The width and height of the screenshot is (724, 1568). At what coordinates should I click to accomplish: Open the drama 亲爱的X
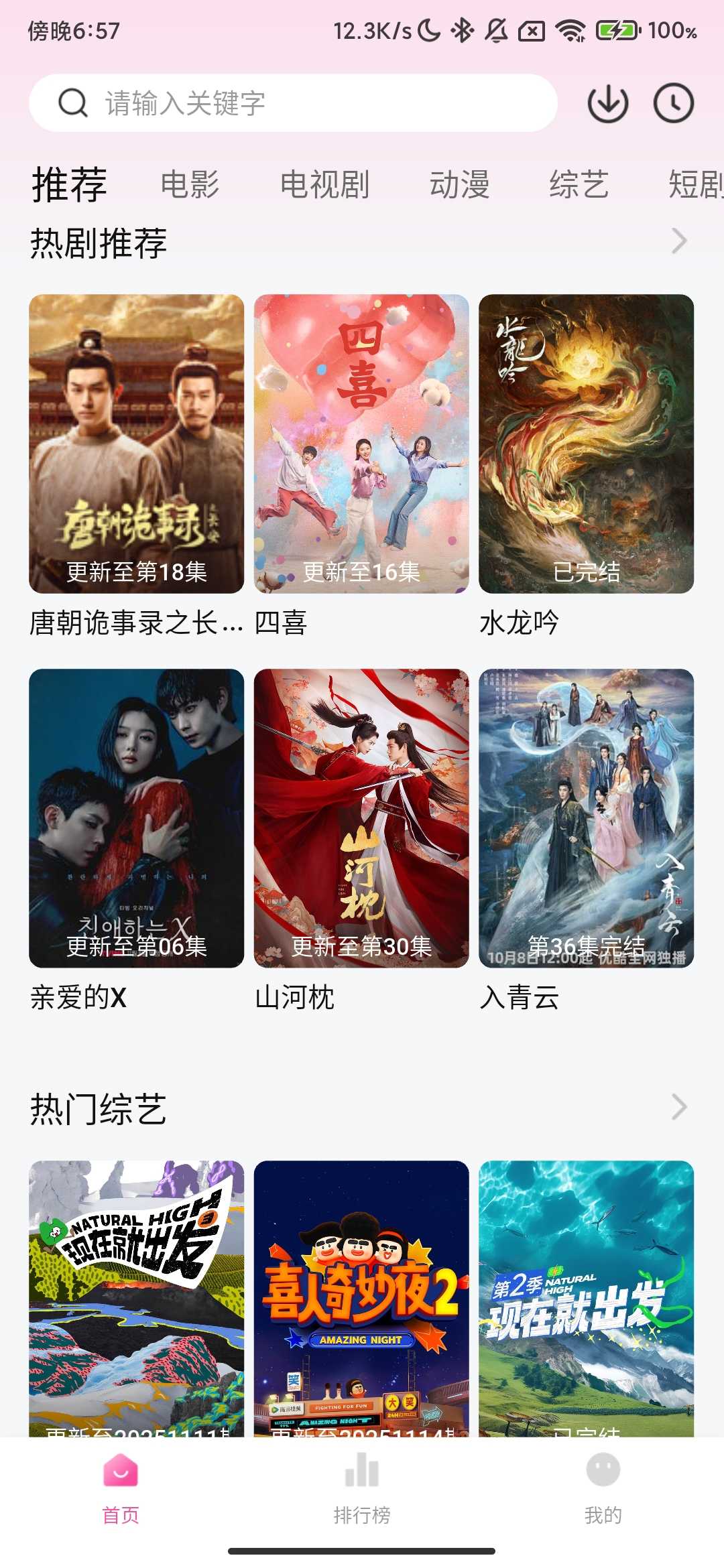(136, 818)
